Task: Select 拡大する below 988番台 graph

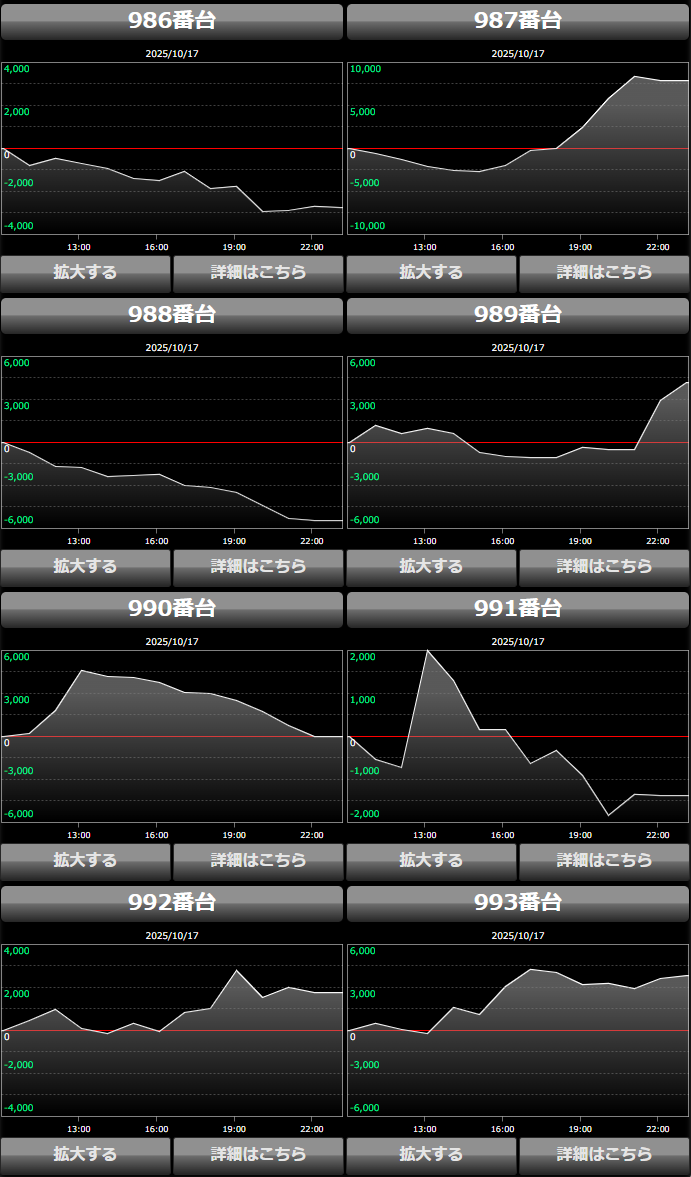Action: point(86,566)
